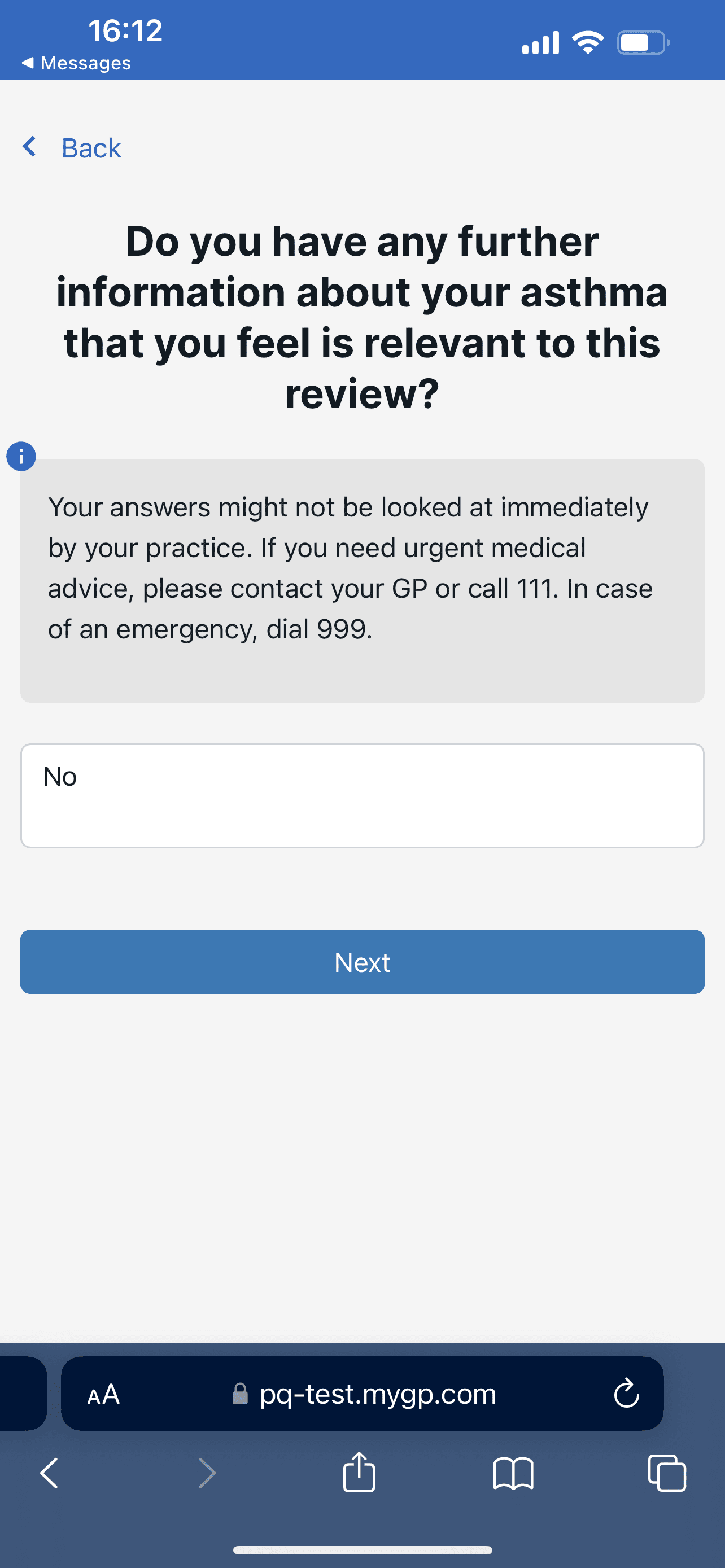Tap the text field containing No

pos(362,795)
